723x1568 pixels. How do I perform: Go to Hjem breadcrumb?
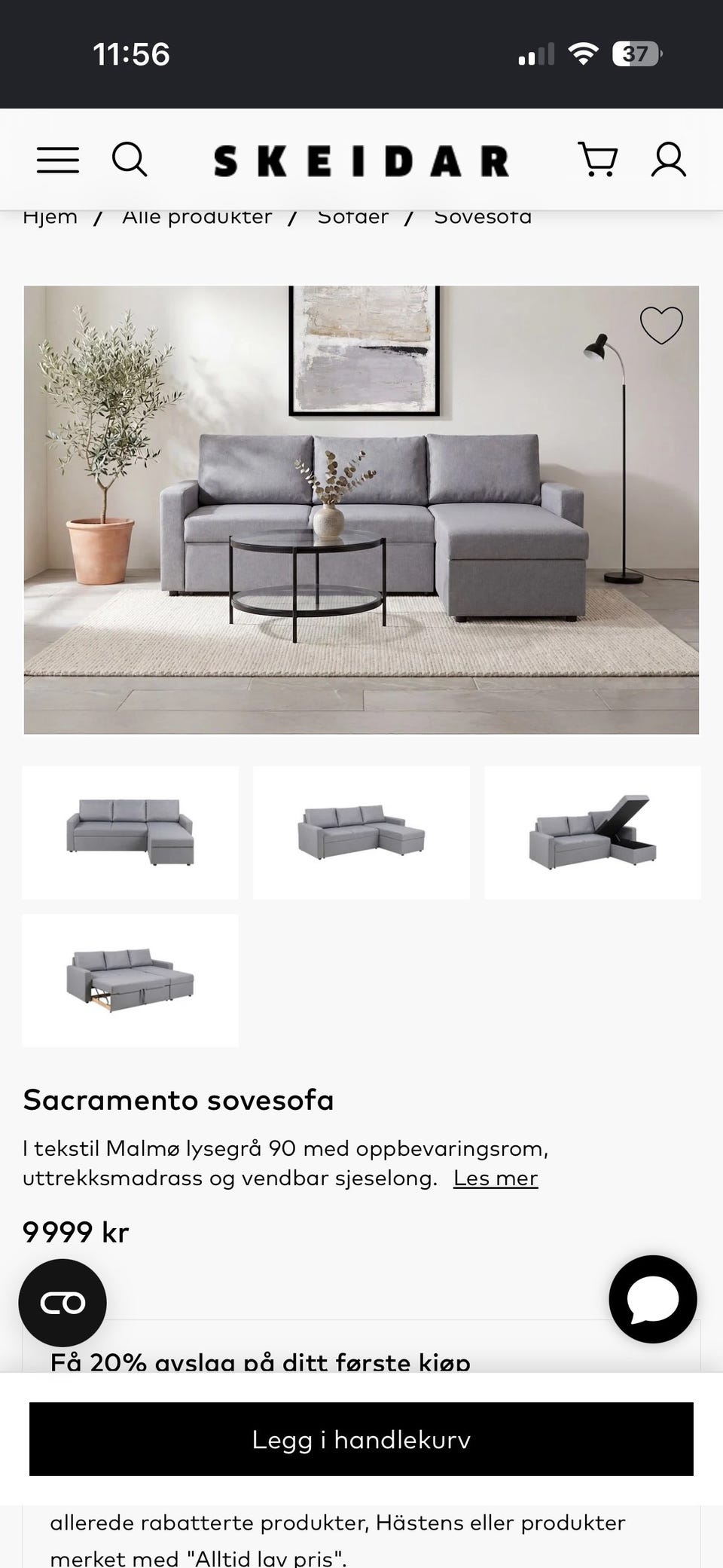[x=50, y=217]
